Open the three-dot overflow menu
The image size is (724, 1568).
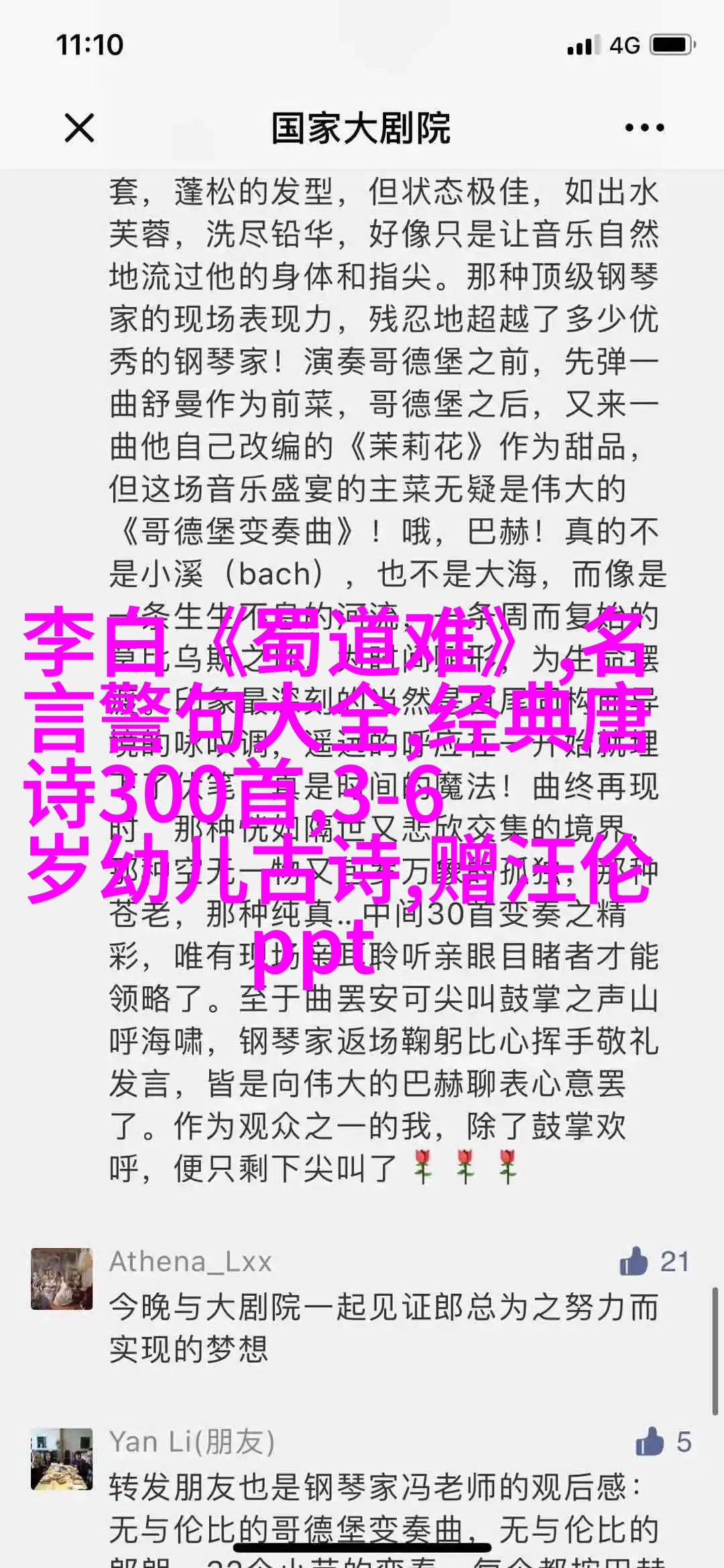[644, 127]
